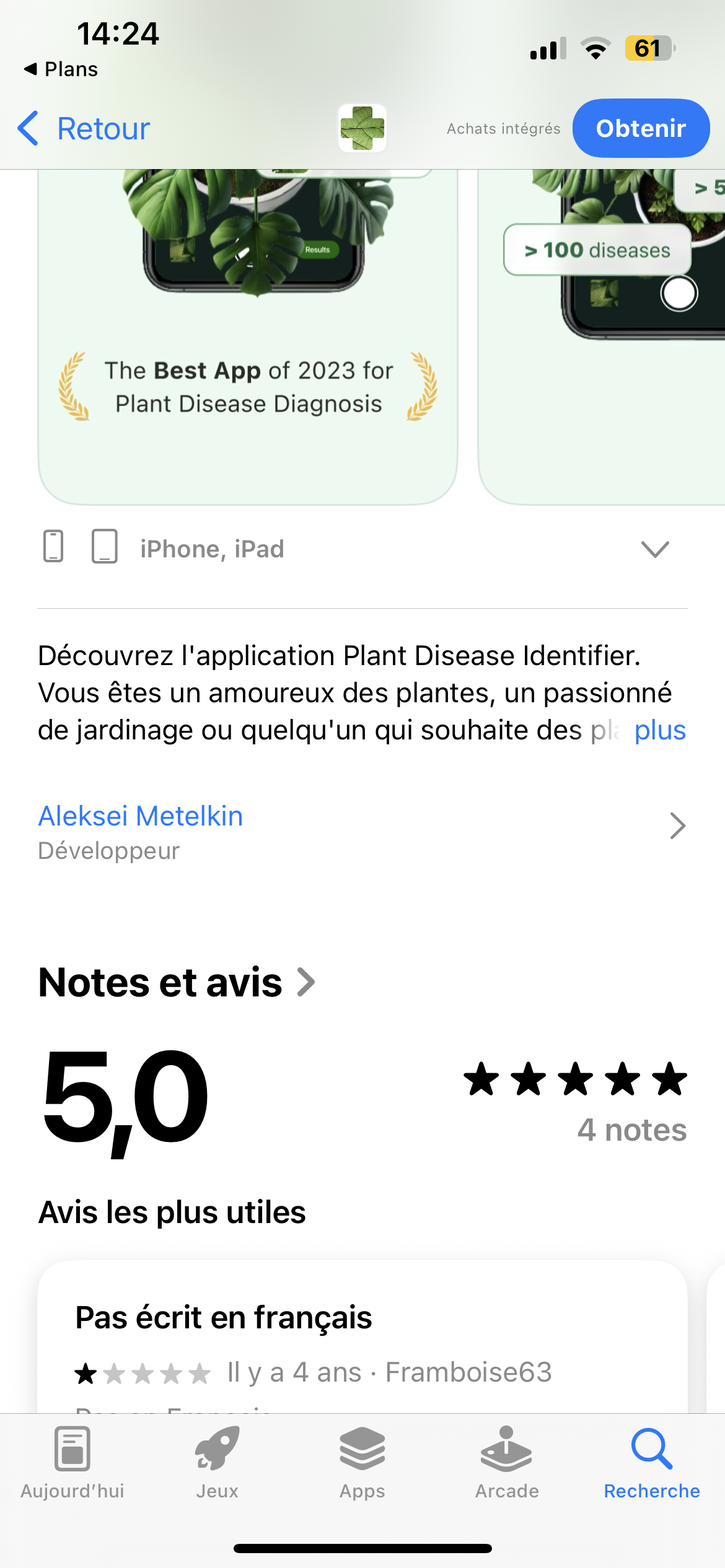Open the Notes et avis section
This screenshot has height=1568, width=725.
pyautogui.click(x=177, y=982)
